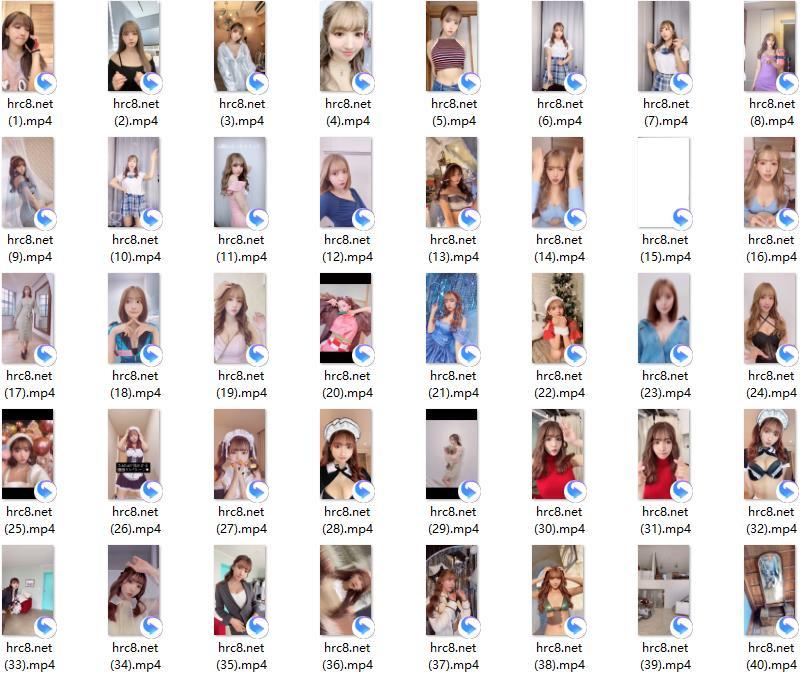Open the blank-thumbnail file hrc8.net (15).mp4
800x673 pixels.
(x=664, y=183)
